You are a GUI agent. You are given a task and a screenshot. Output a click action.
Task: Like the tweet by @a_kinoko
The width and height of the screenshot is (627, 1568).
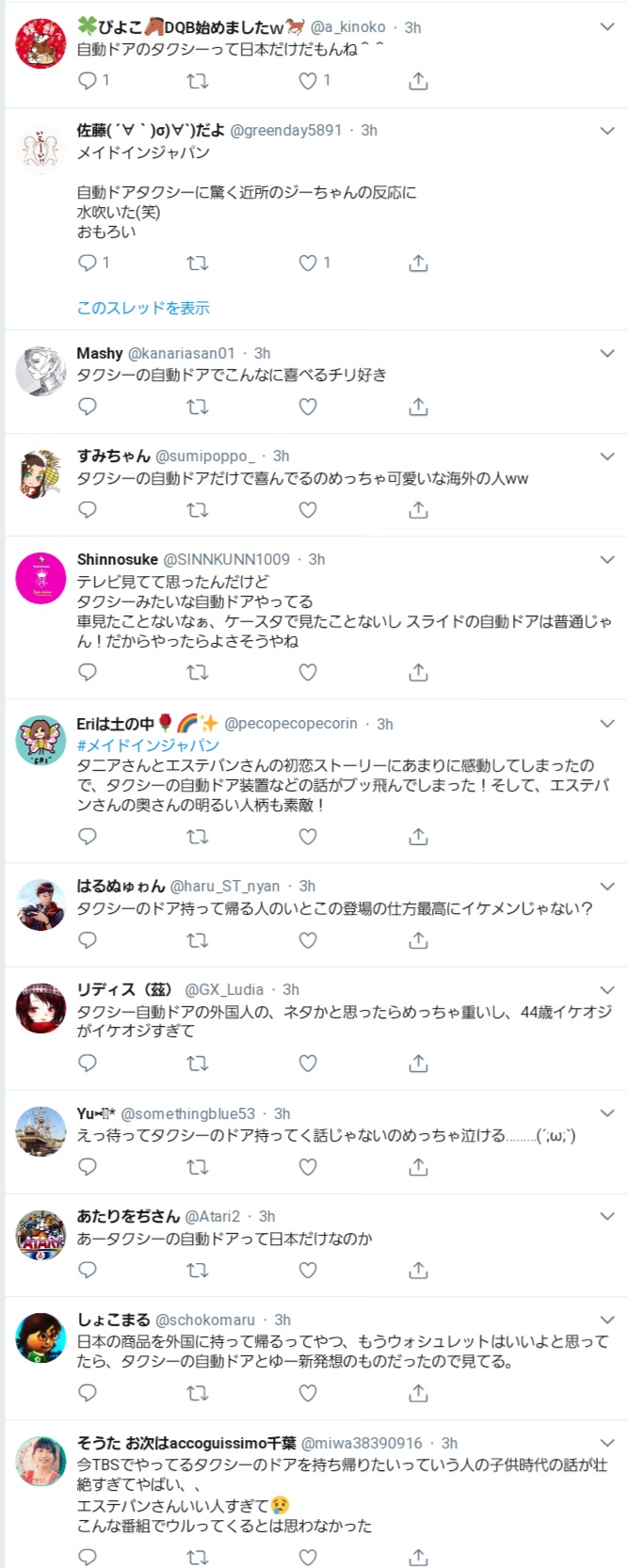tap(308, 82)
